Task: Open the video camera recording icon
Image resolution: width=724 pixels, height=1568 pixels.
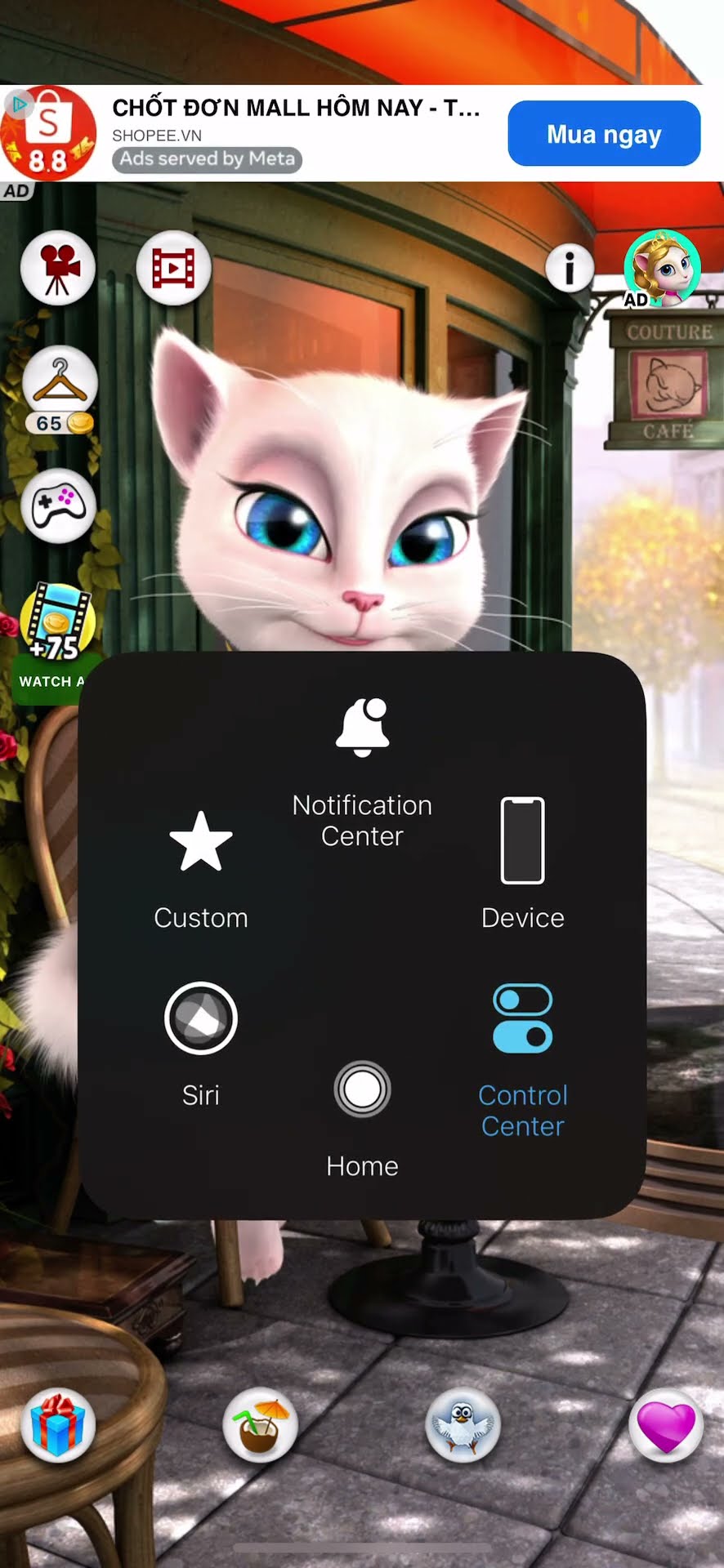Action: tap(58, 268)
